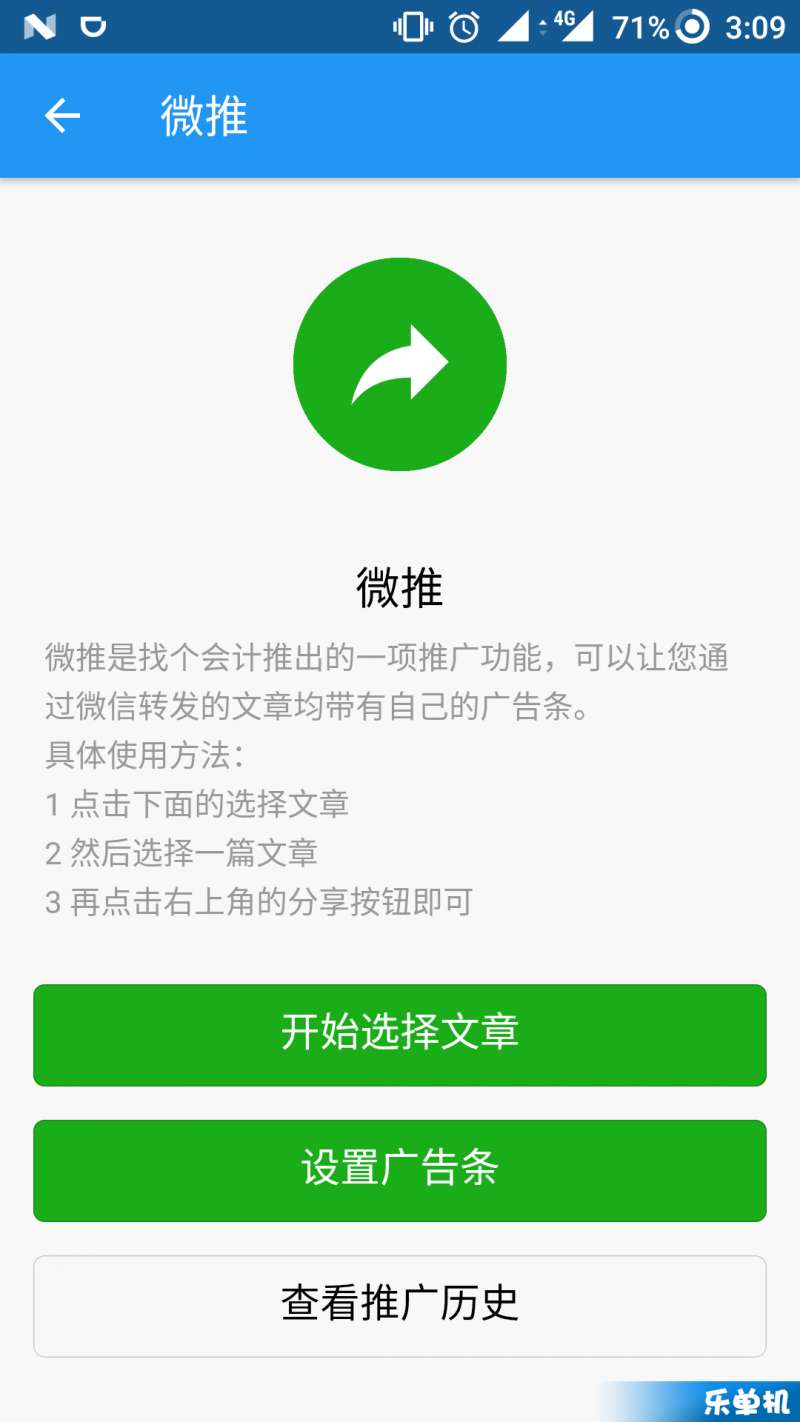
Task: View 查看推广历史 promotion history
Action: pyautogui.click(x=400, y=1305)
